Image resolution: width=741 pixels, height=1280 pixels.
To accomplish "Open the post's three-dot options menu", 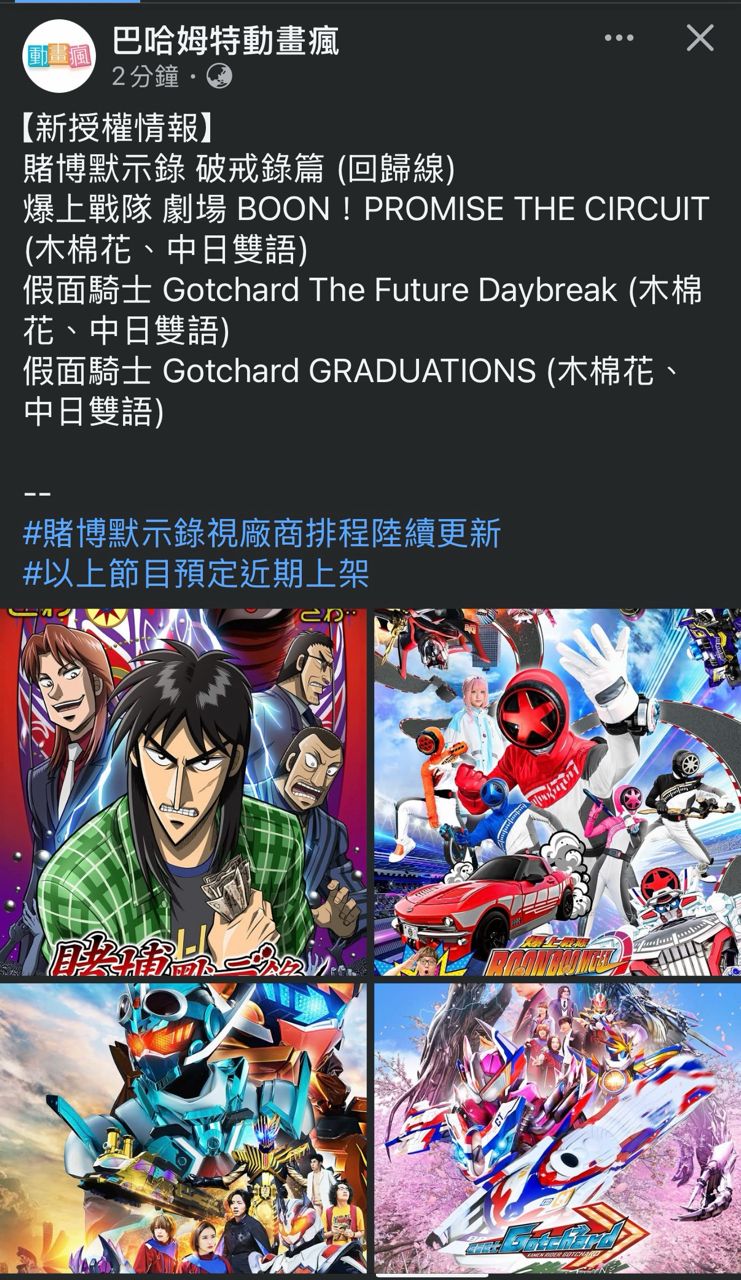I will [x=619, y=39].
